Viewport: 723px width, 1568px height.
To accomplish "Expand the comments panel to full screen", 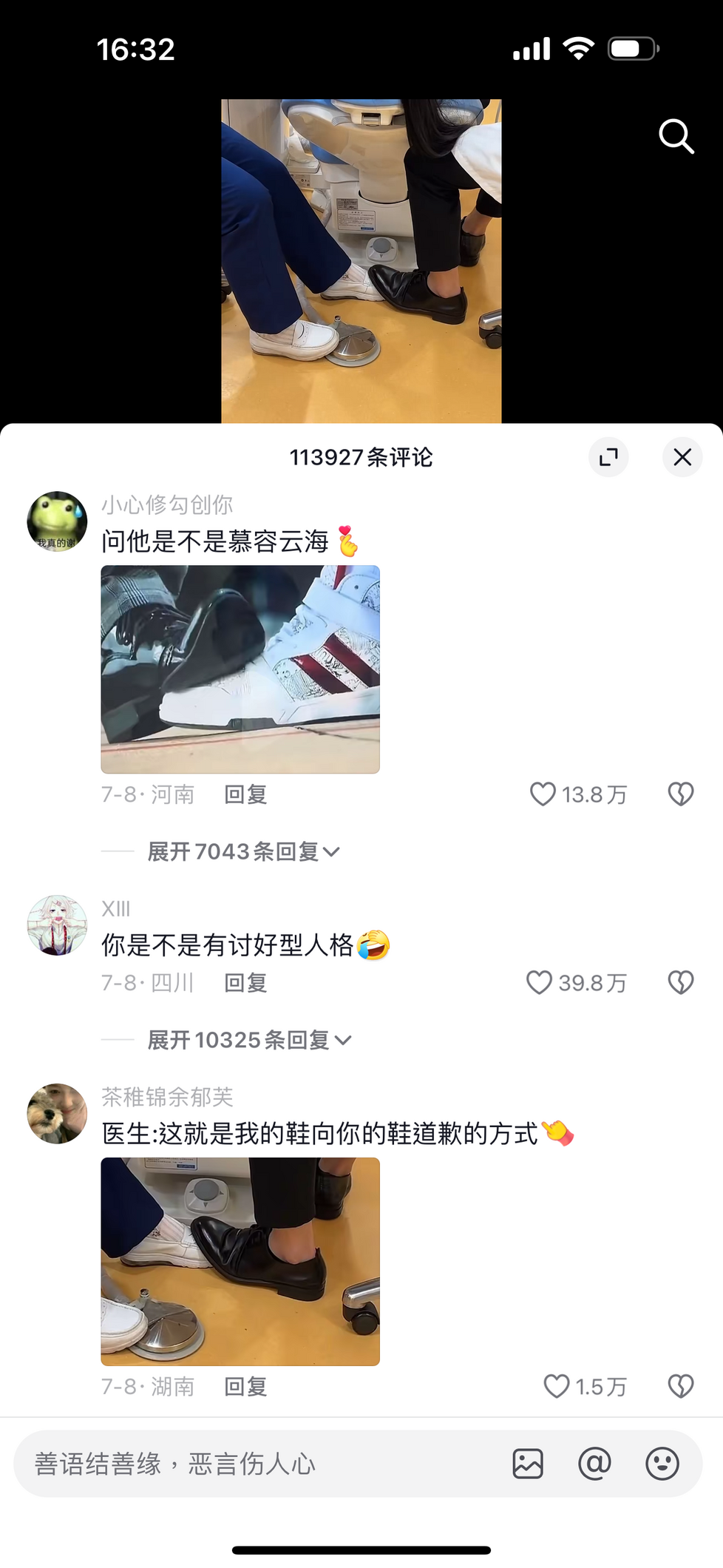I will click(x=608, y=457).
